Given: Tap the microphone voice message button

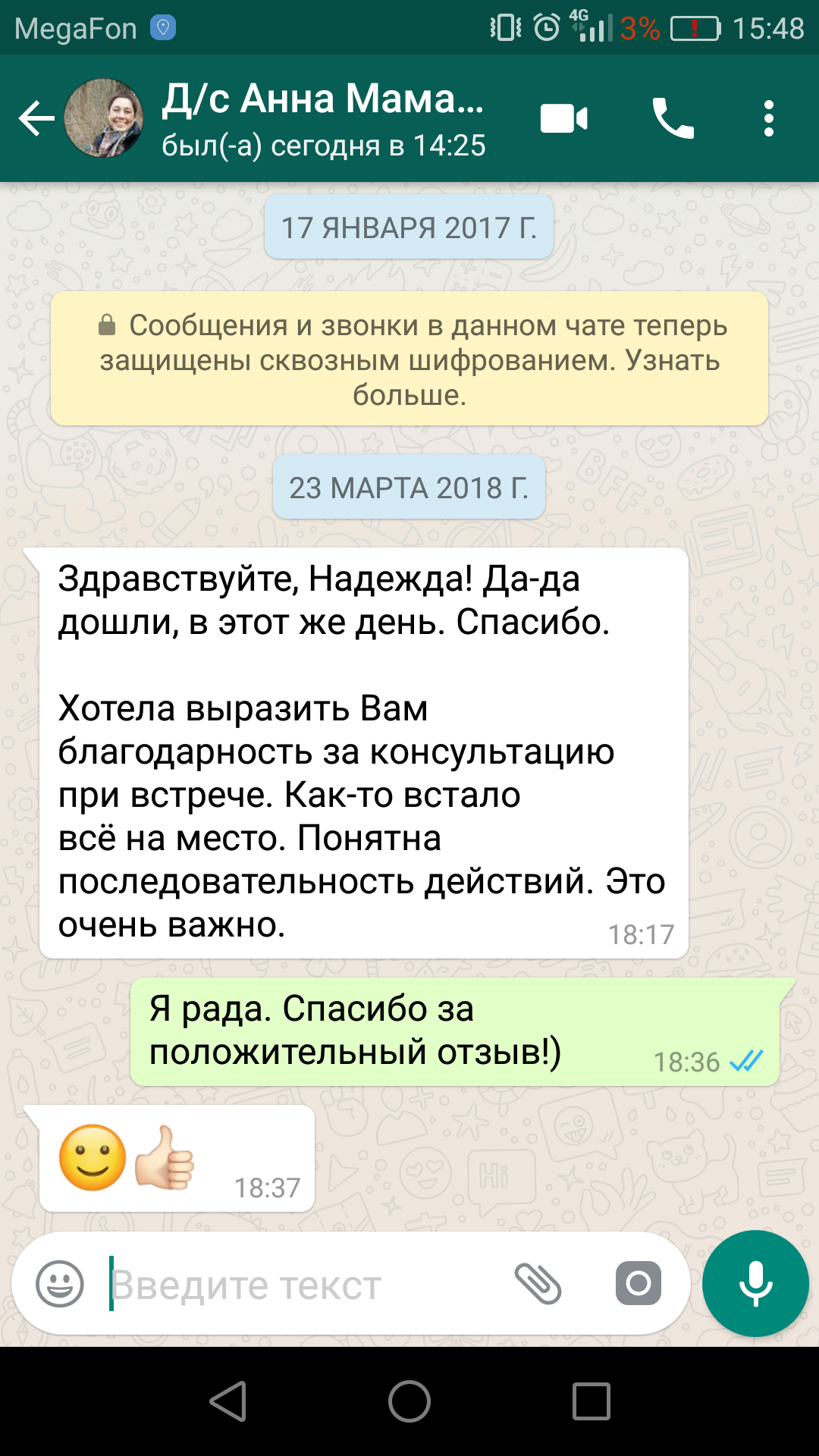Looking at the screenshot, I should pos(755,1284).
